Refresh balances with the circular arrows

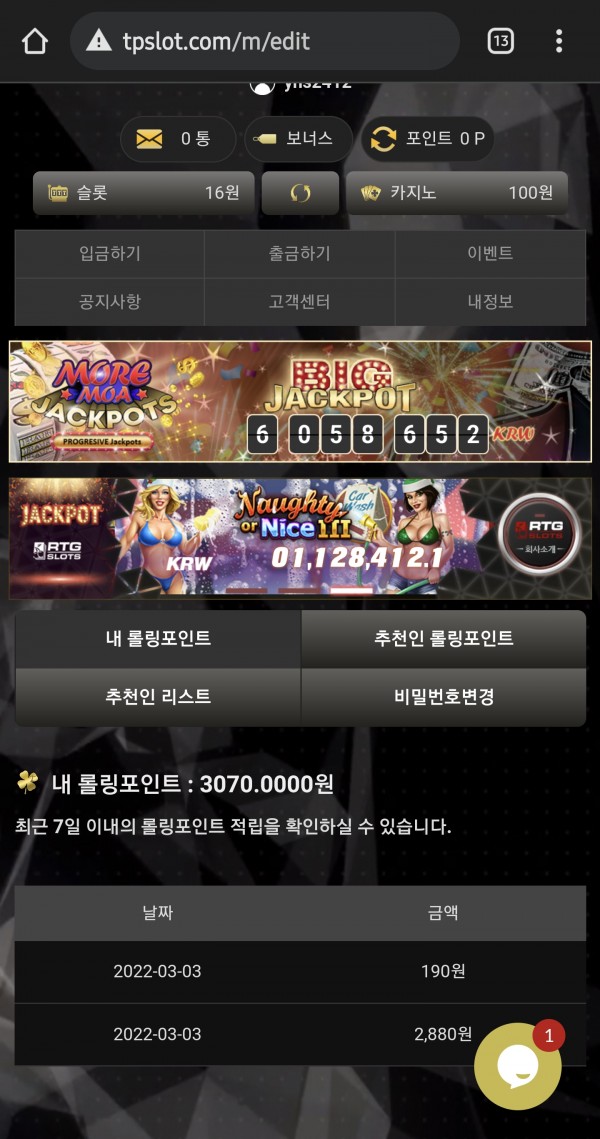point(300,193)
